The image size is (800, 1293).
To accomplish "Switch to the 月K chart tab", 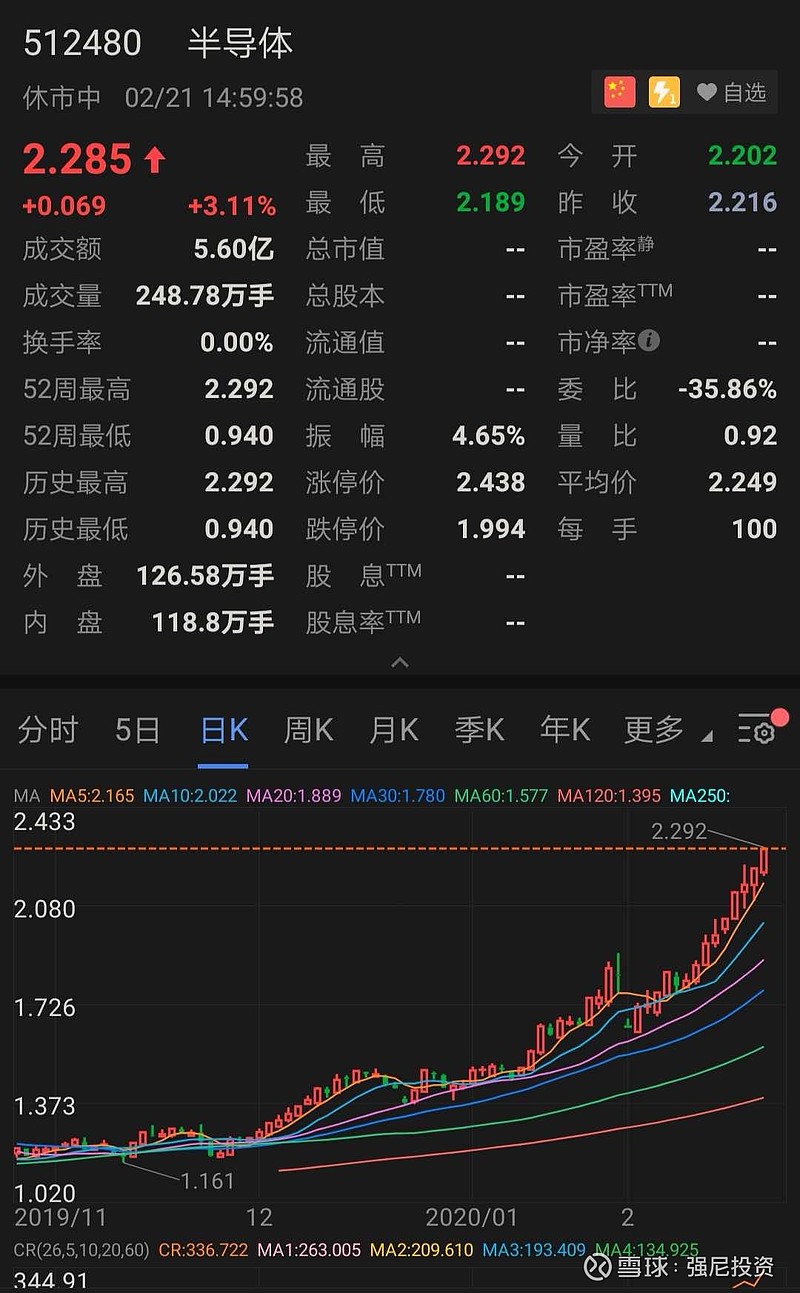I will point(394,731).
